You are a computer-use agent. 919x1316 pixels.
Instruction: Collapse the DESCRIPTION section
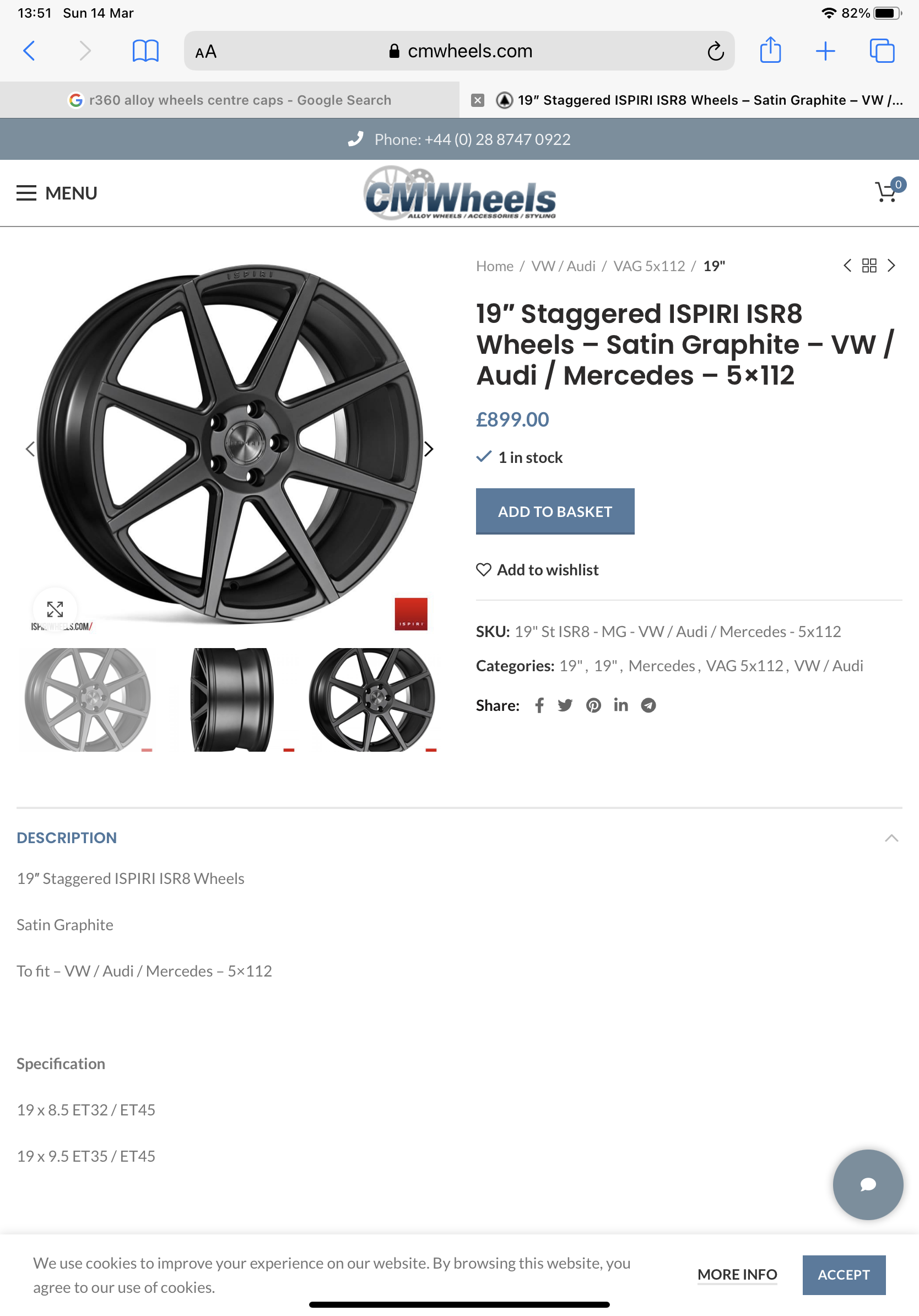pos(891,838)
